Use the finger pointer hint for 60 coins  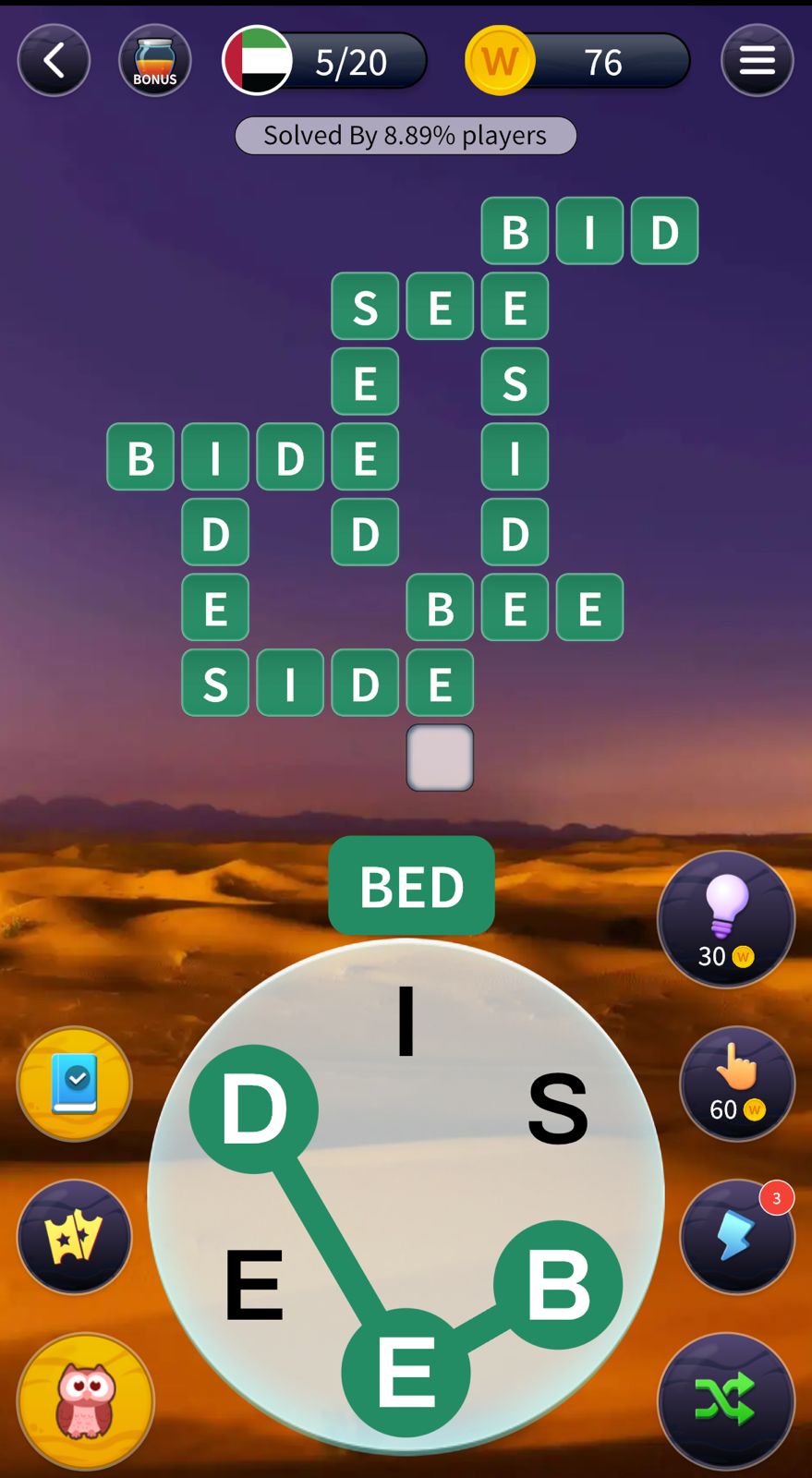click(736, 1084)
